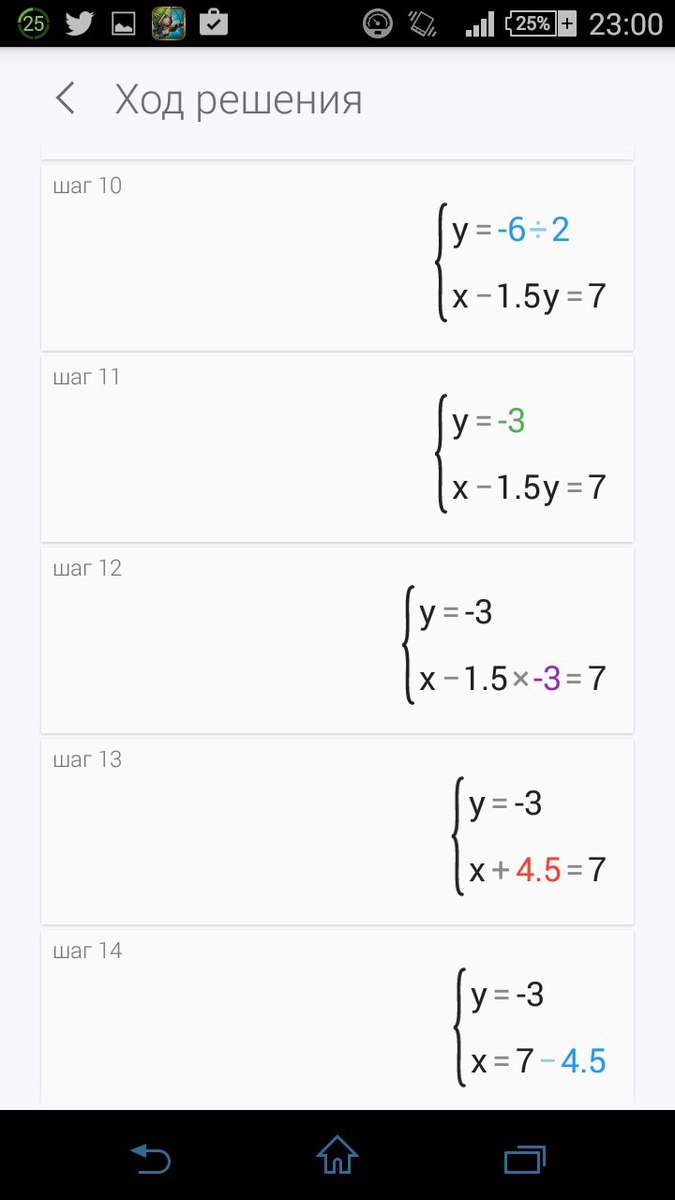Open the шаг 14 solution card

coord(337,1017)
